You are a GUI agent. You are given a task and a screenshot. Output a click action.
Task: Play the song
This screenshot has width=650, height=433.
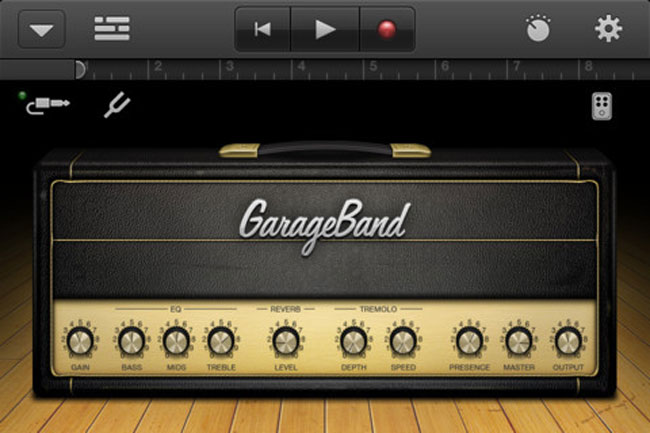tap(325, 29)
